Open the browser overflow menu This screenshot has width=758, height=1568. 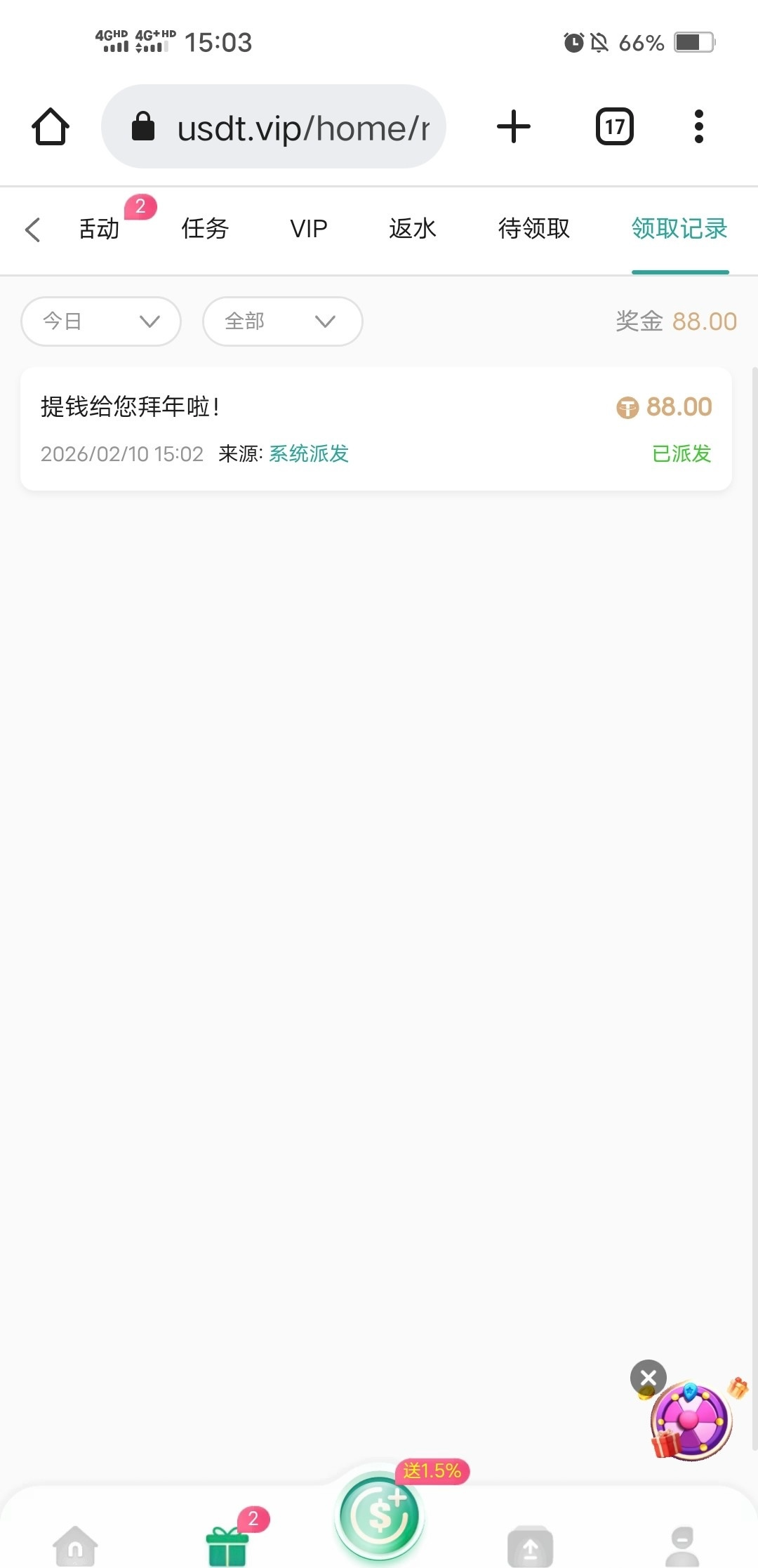tap(698, 127)
